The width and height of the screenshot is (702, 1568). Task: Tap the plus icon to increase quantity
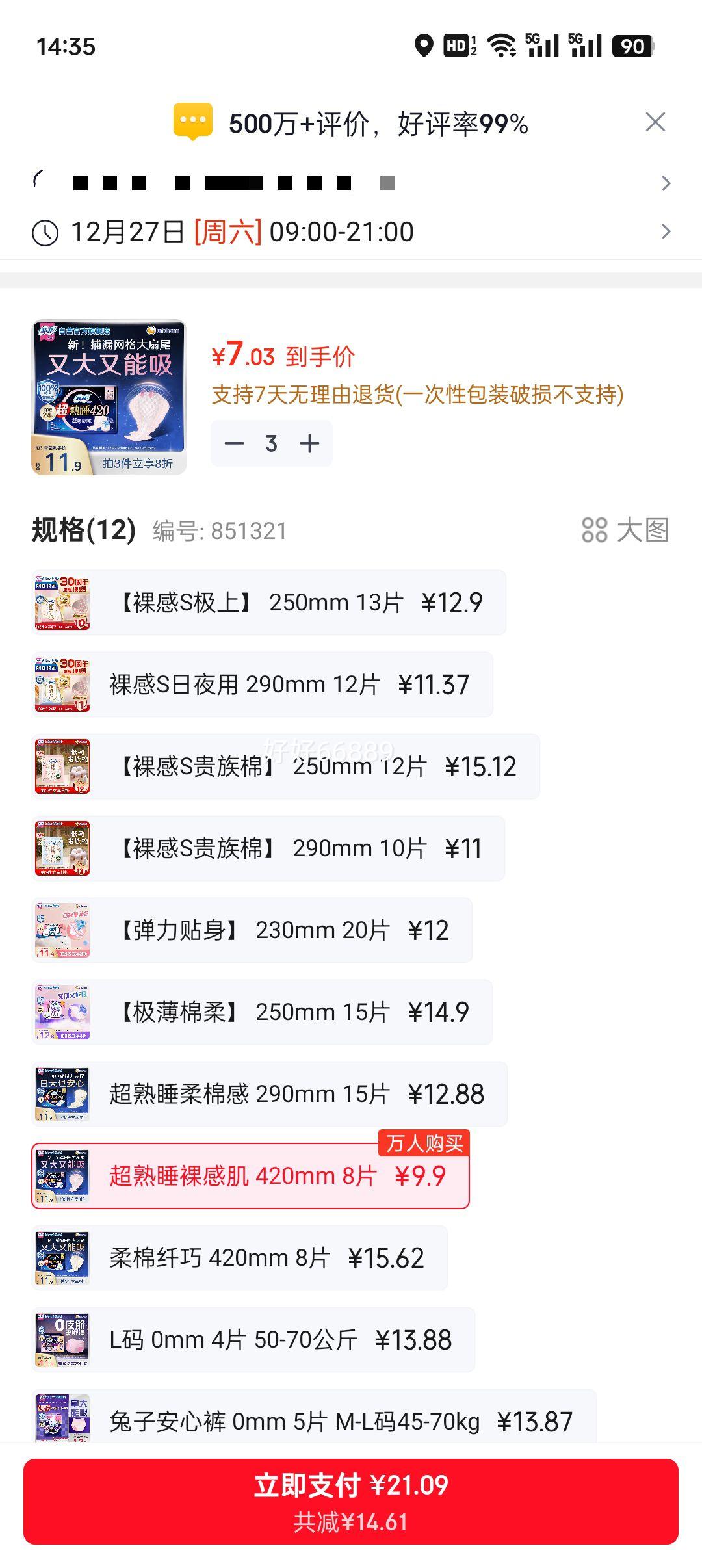point(308,443)
